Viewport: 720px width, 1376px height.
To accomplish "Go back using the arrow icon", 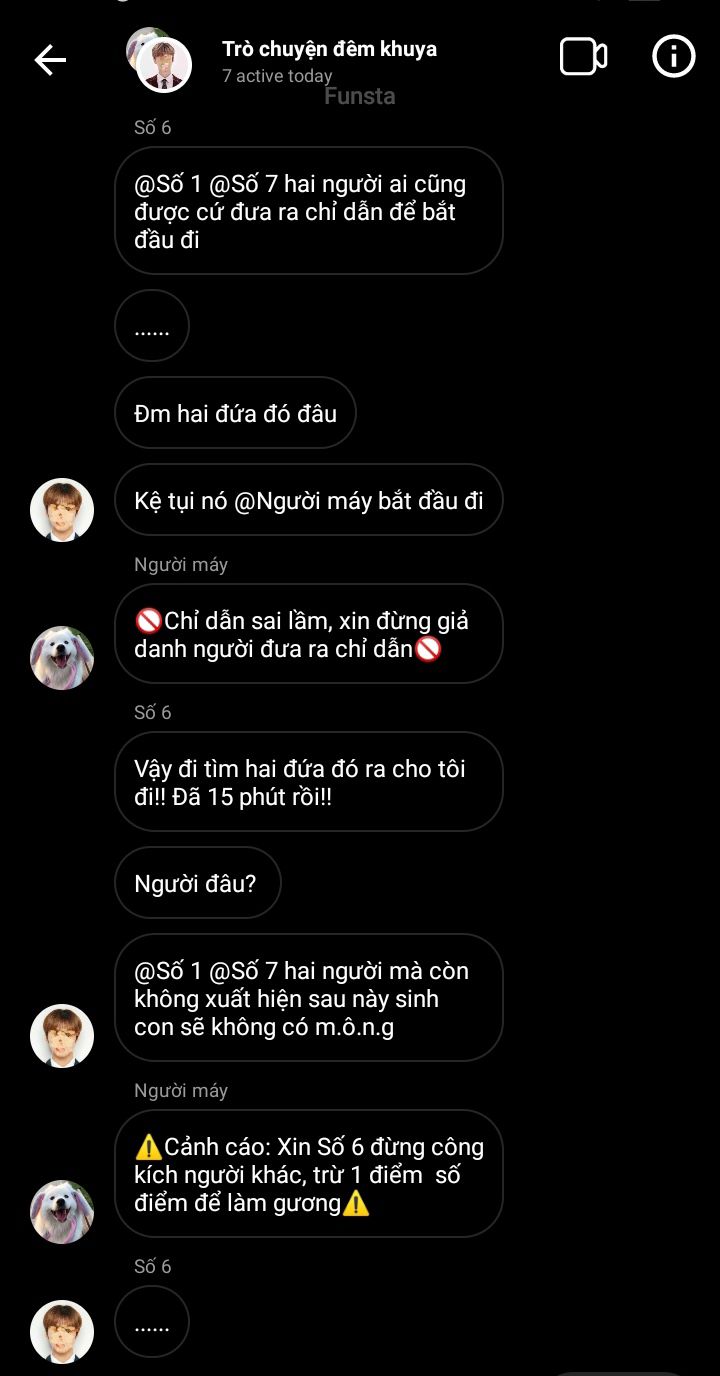I will 50,60.
